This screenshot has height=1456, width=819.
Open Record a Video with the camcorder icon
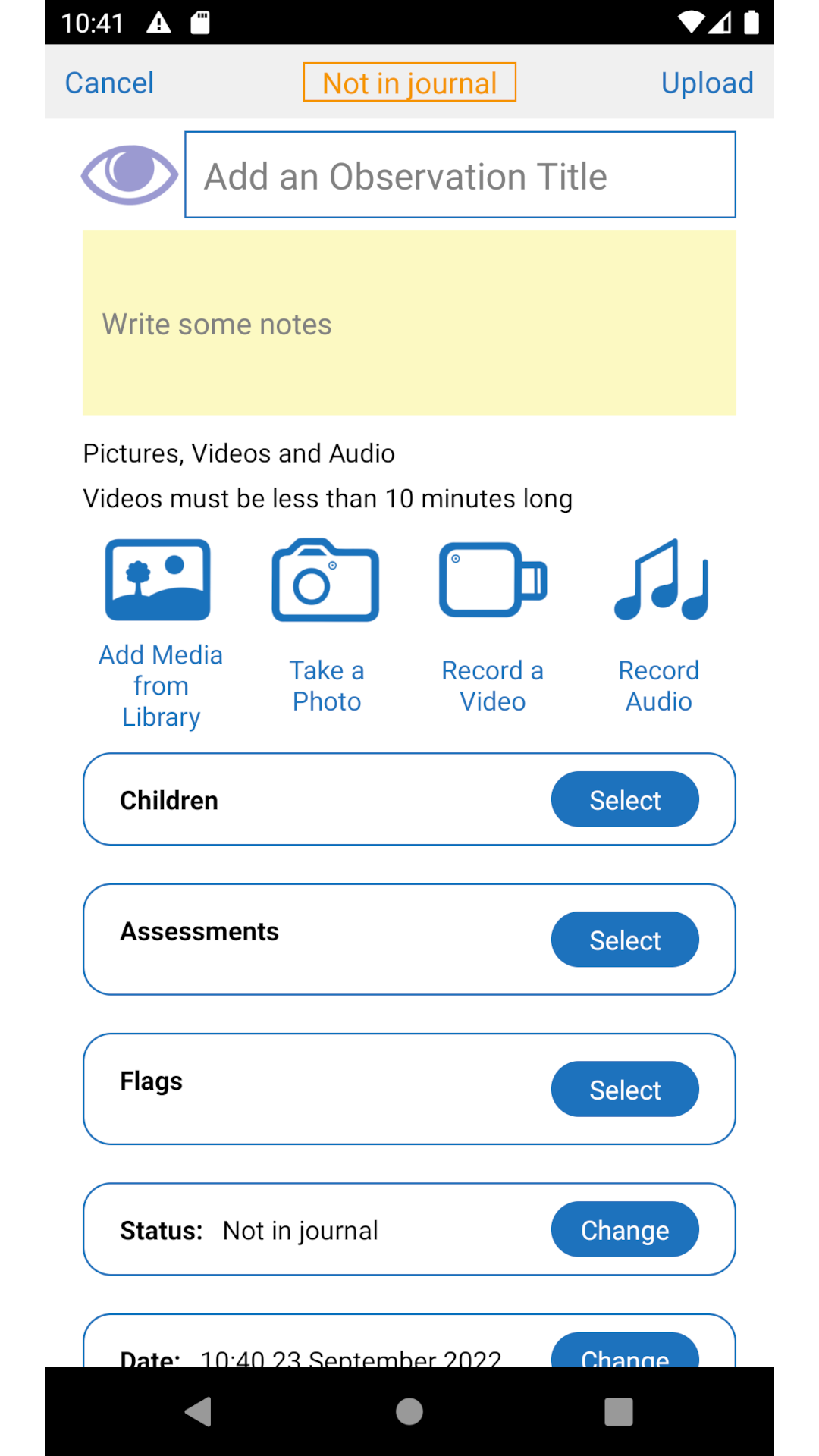(492, 579)
